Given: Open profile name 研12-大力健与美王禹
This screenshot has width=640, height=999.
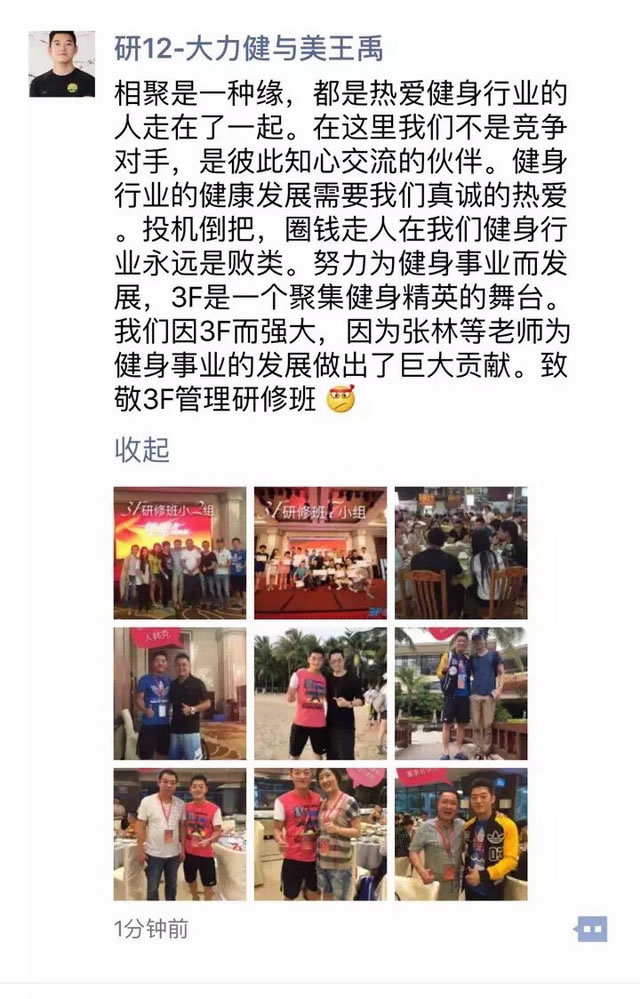Looking at the screenshot, I should point(249,47).
